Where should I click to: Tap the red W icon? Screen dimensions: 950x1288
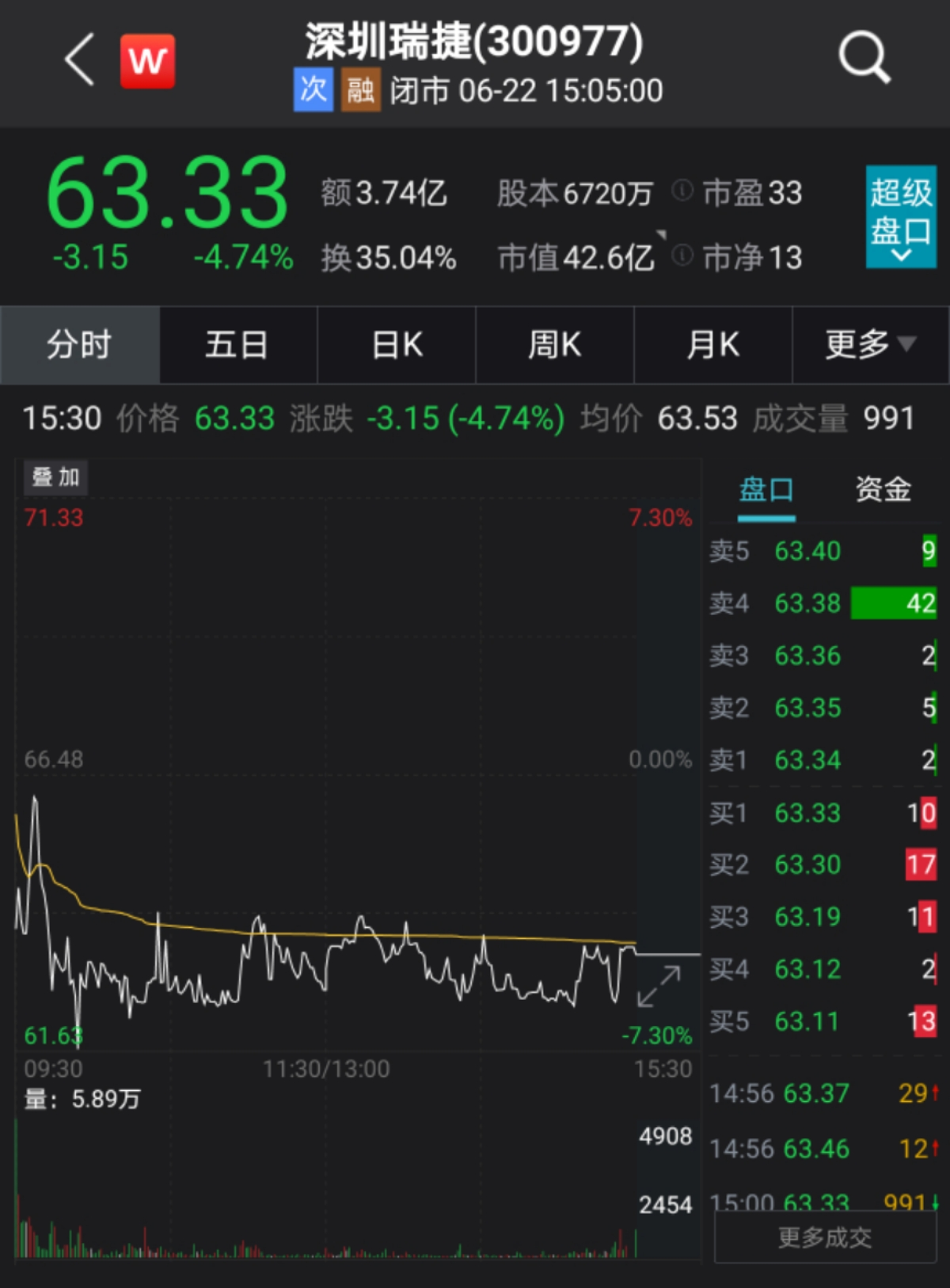coord(147,61)
